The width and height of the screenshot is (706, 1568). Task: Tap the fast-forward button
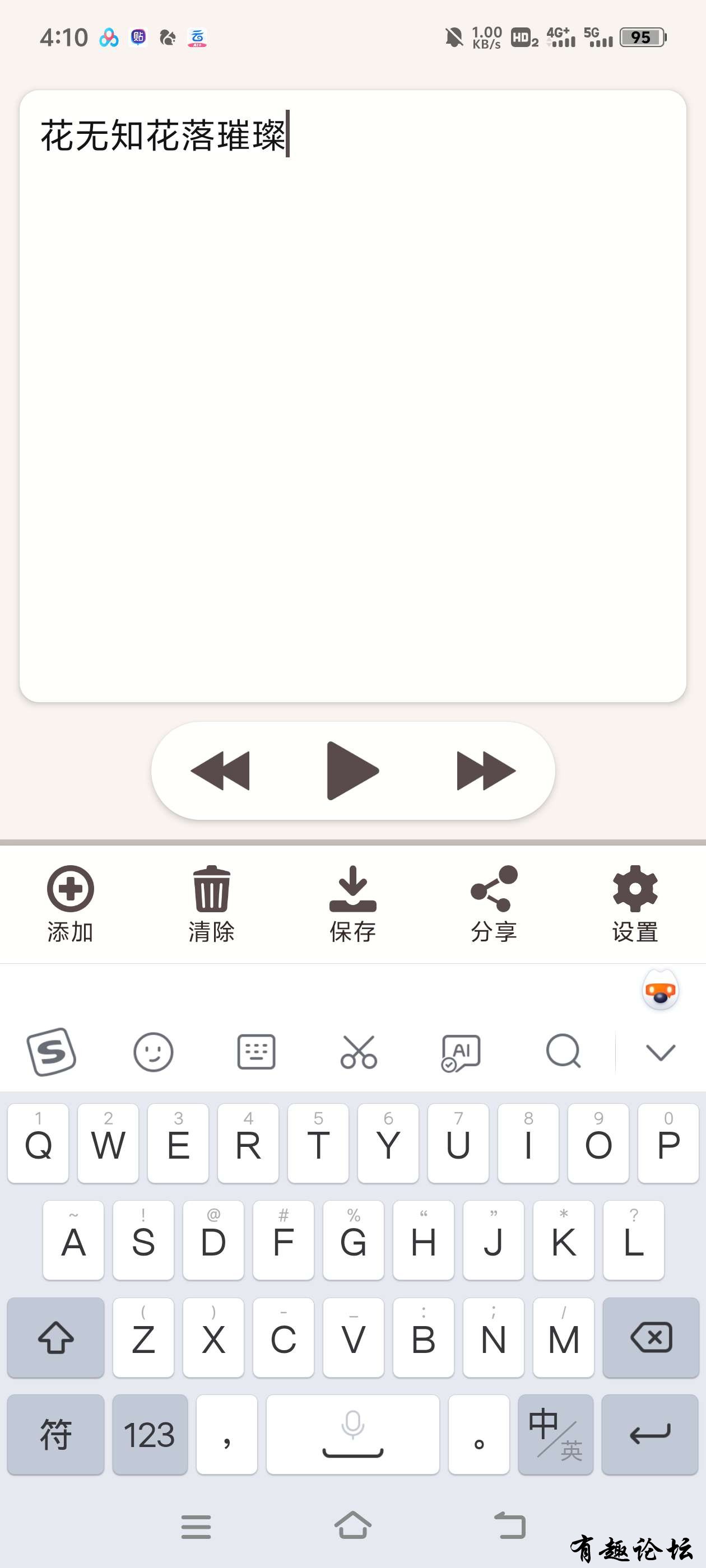pyautogui.click(x=485, y=771)
